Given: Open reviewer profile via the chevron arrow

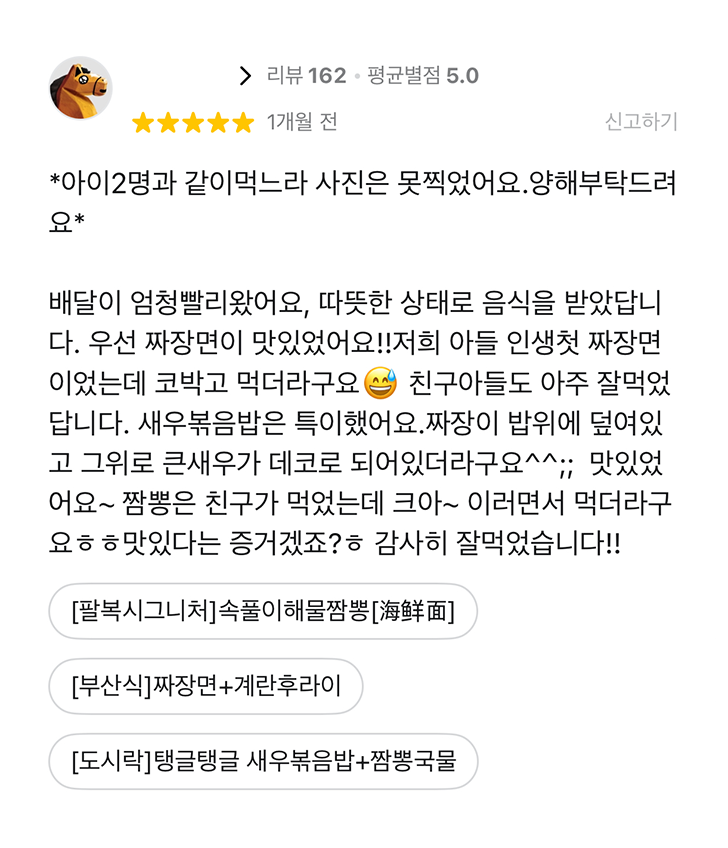Looking at the screenshot, I should click(245, 76).
